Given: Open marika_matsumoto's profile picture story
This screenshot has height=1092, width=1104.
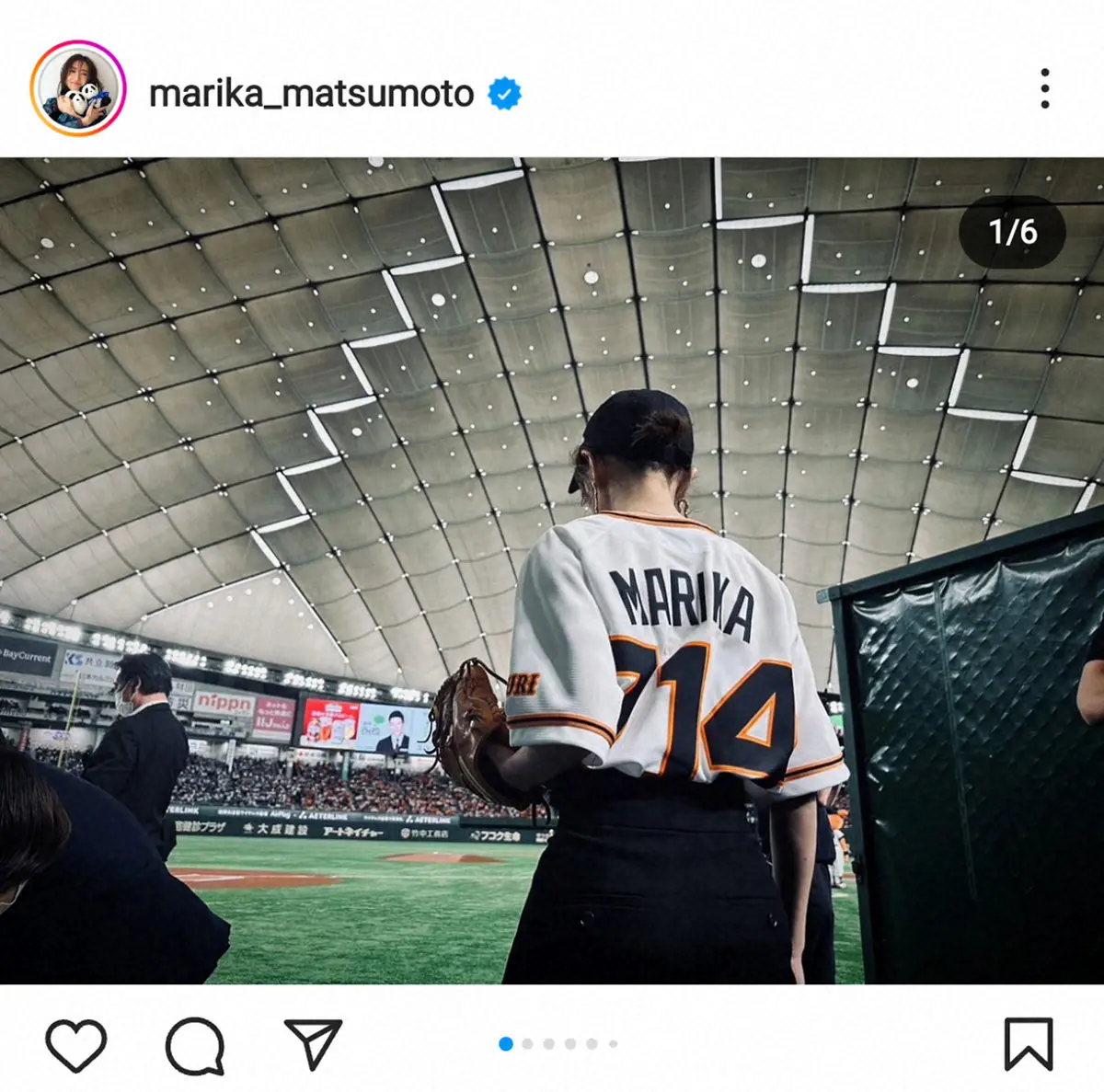Looking at the screenshot, I should click(x=78, y=88).
